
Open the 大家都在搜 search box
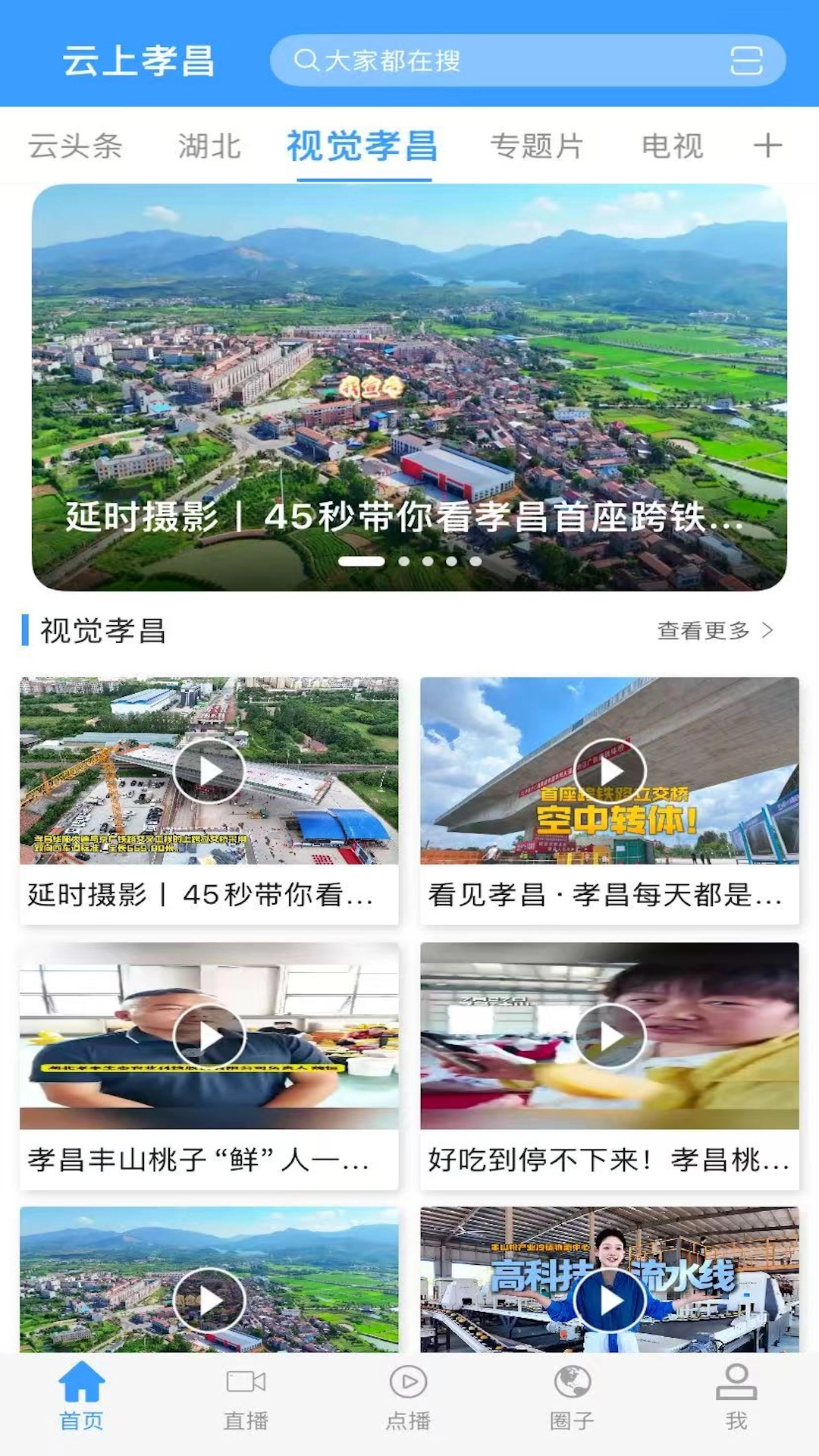click(x=485, y=61)
